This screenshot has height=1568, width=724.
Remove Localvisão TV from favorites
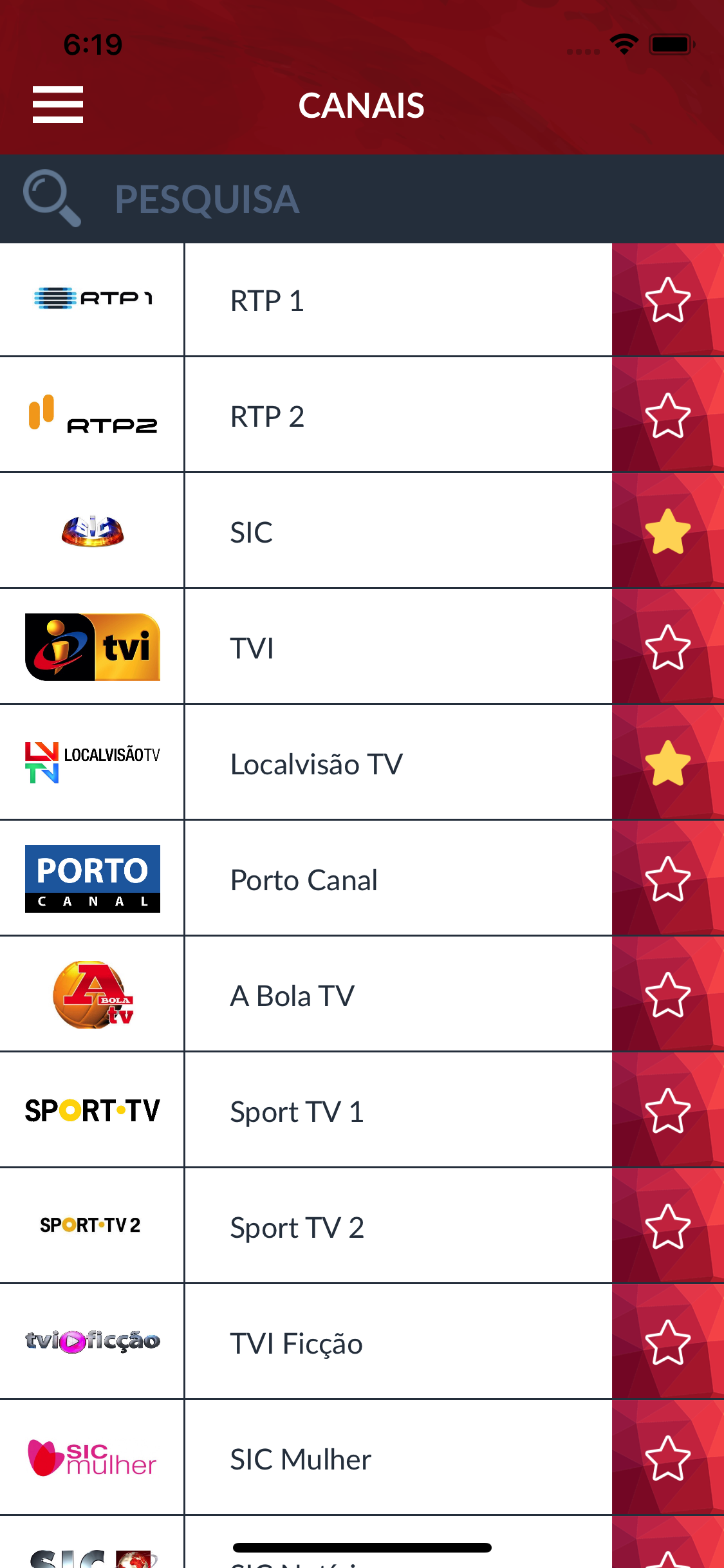click(667, 763)
